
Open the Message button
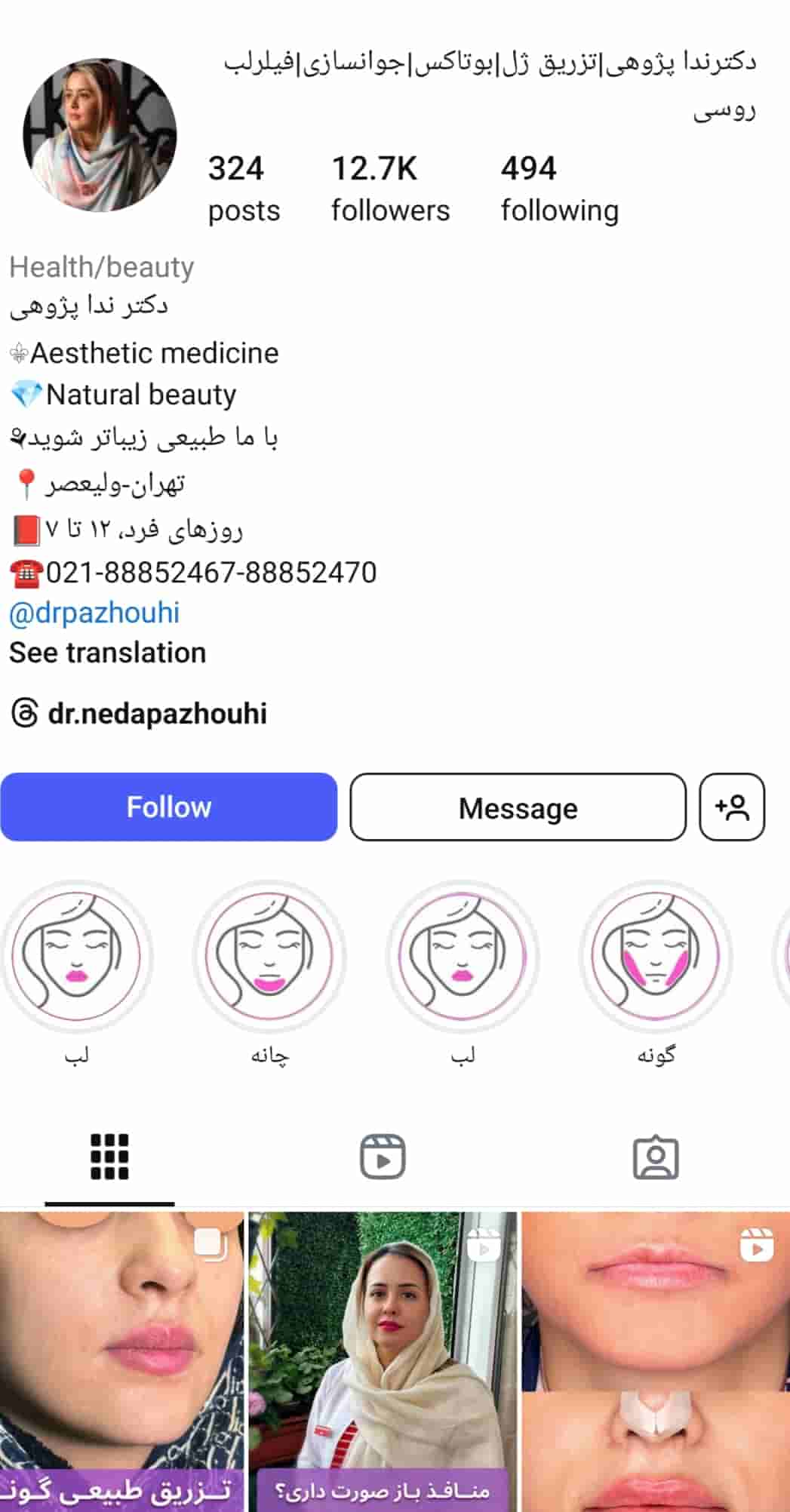coord(518,807)
